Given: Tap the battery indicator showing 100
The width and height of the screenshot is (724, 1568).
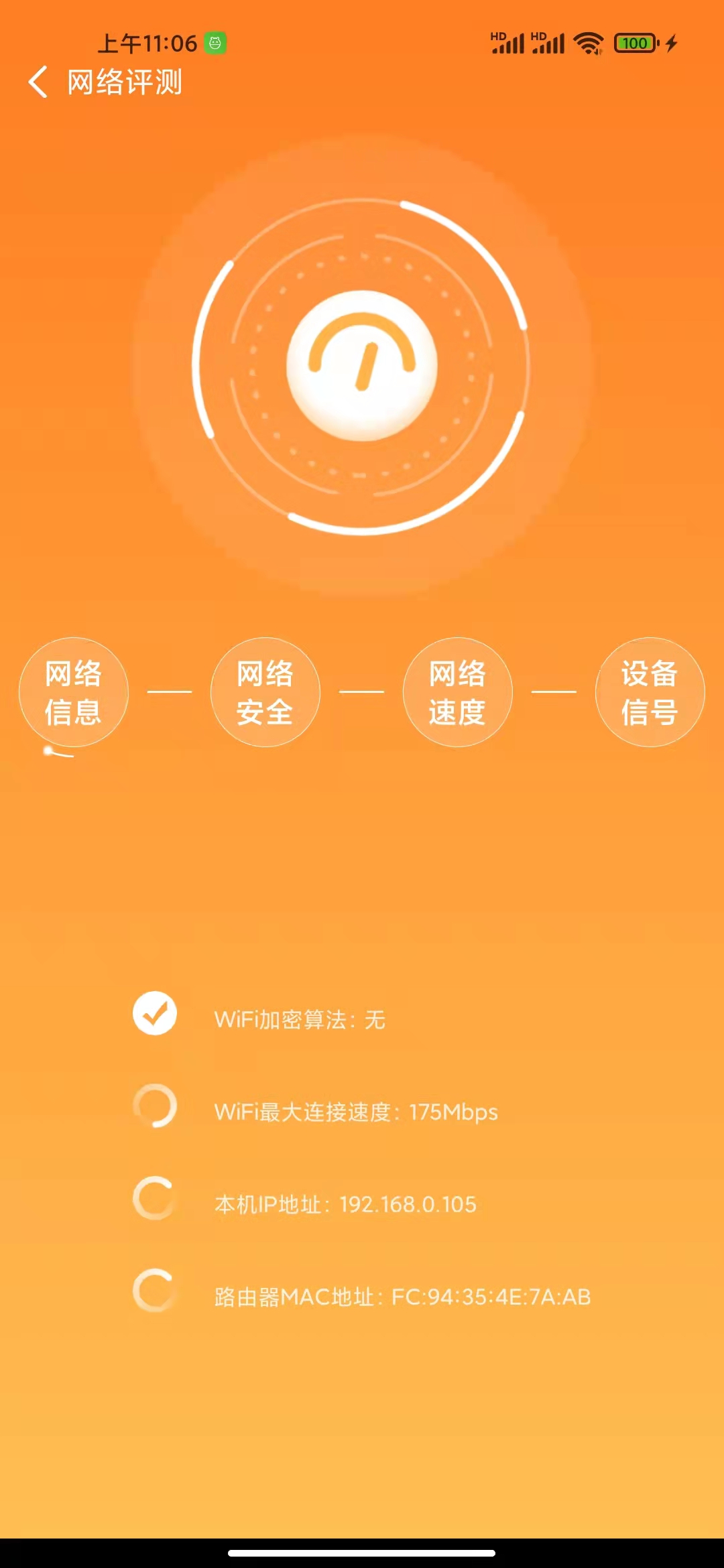Looking at the screenshot, I should click(633, 43).
